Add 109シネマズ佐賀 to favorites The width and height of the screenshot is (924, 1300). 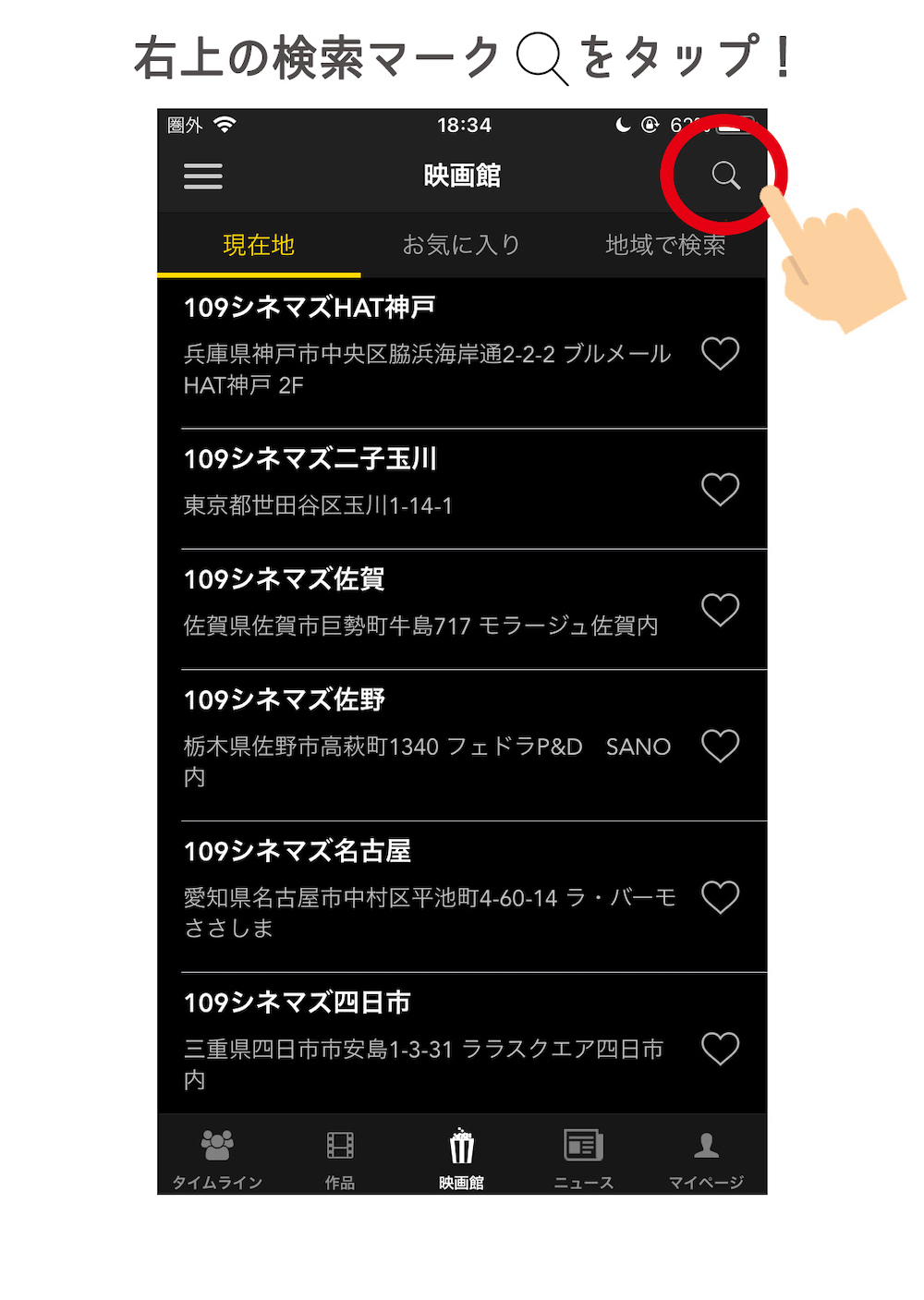pyautogui.click(x=720, y=610)
